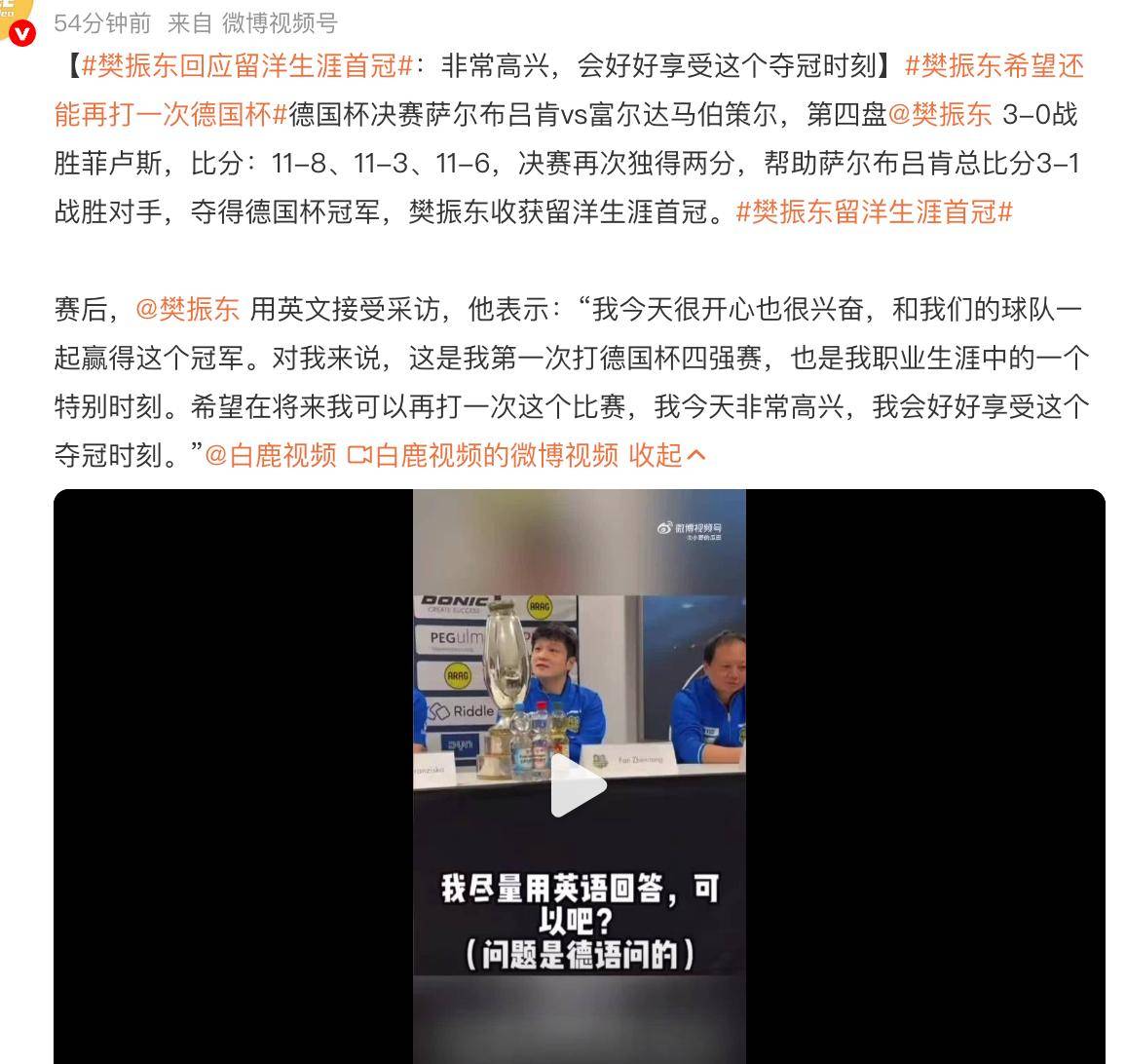Collapse the post text with 收起
1126x1064 pixels.
coord(666,455)
